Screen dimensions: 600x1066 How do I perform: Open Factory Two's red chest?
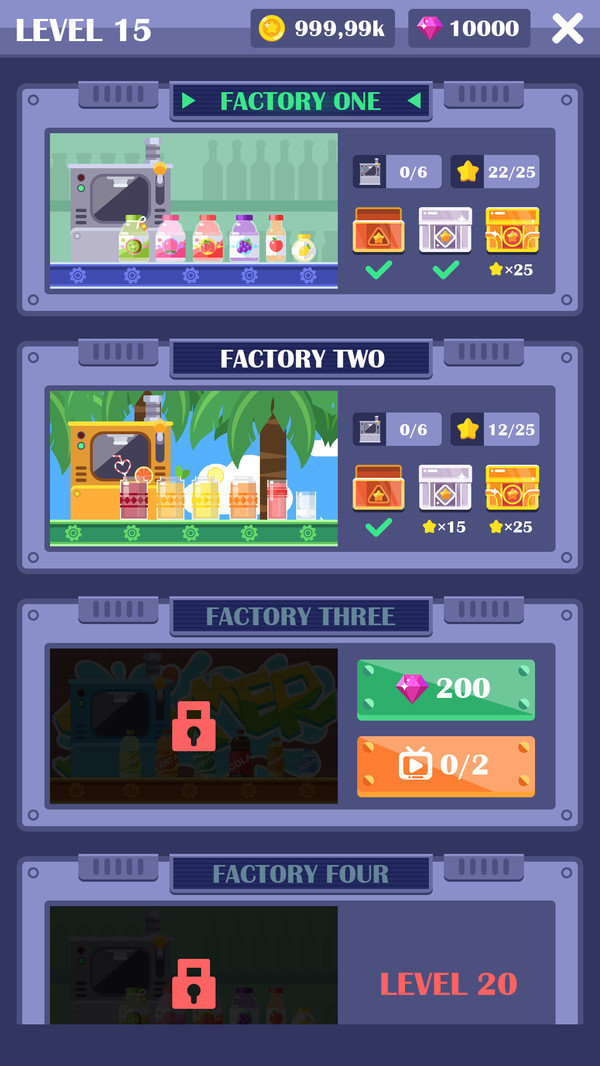pyautogui.click(x=378, y=488)
